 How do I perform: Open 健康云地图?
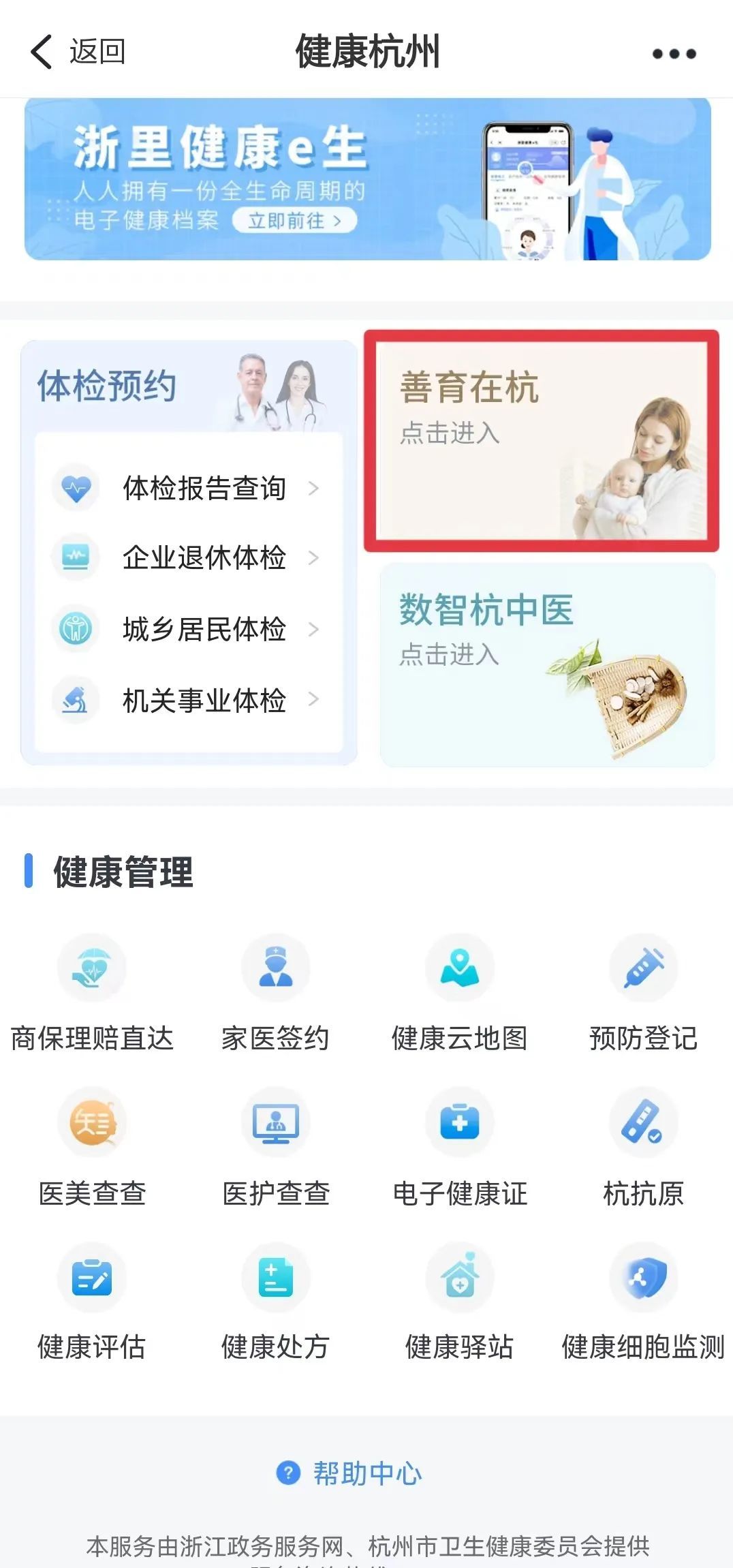coord(460,993)
